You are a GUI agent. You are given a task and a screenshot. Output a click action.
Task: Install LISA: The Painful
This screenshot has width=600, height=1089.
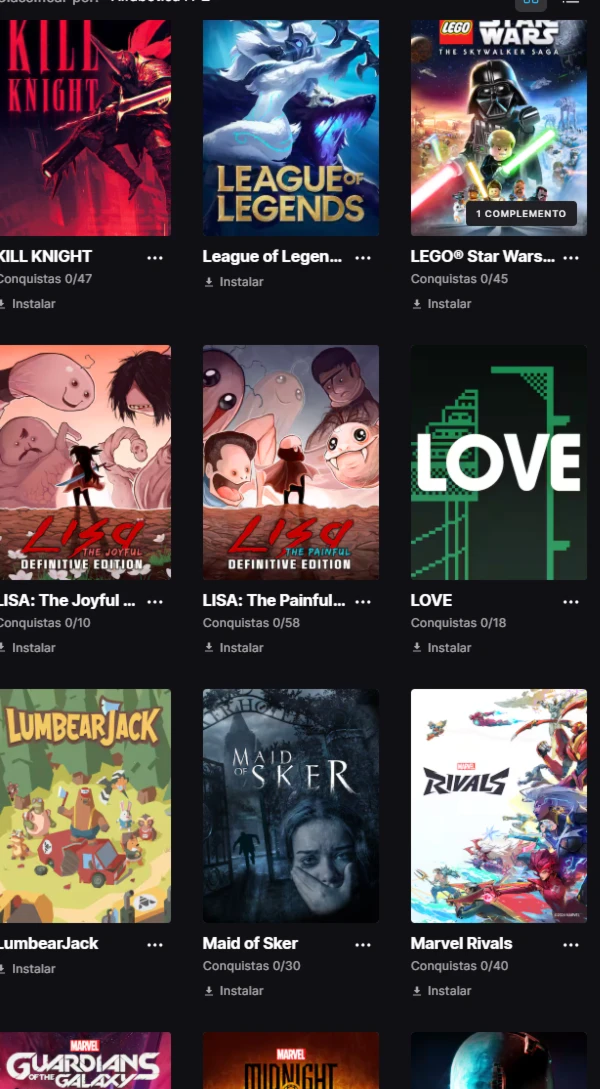(234, 648)
